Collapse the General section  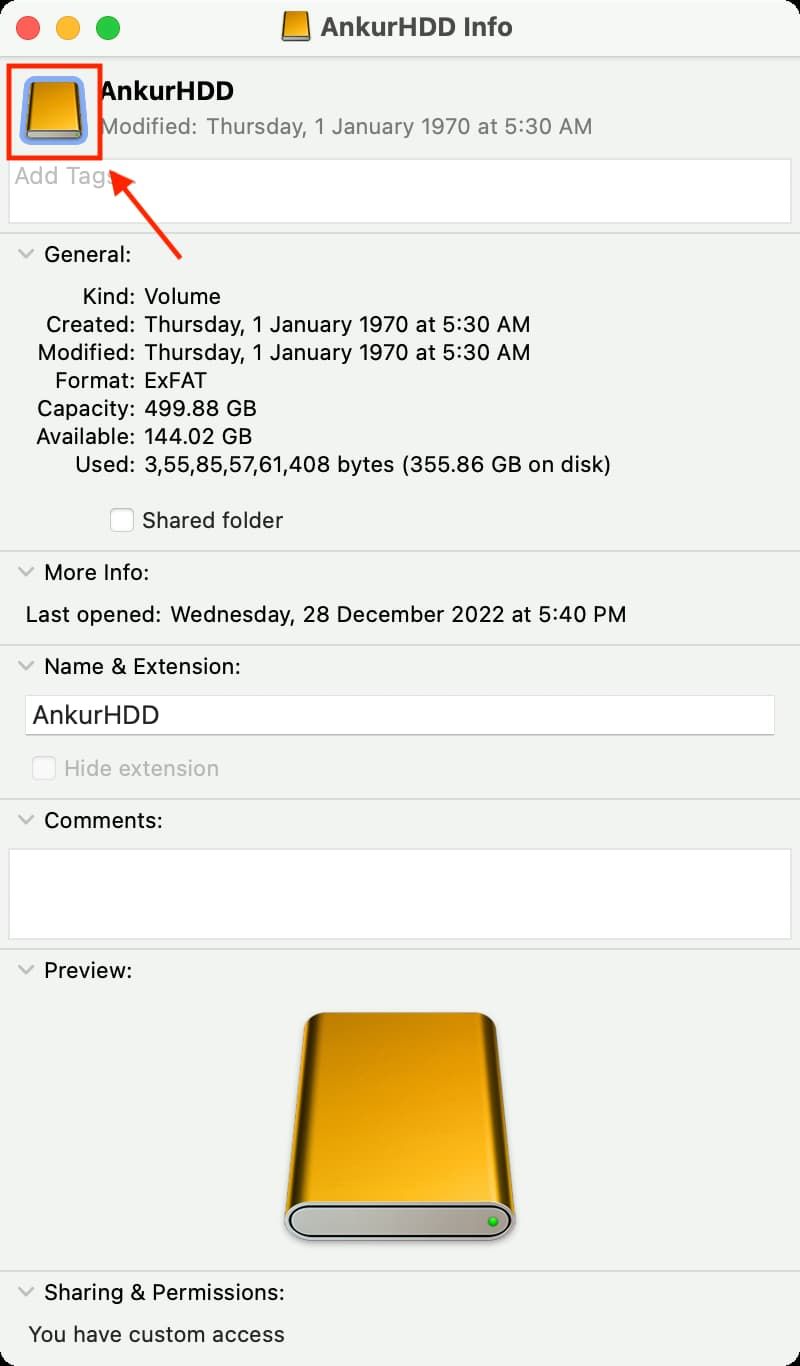[25, 255]
